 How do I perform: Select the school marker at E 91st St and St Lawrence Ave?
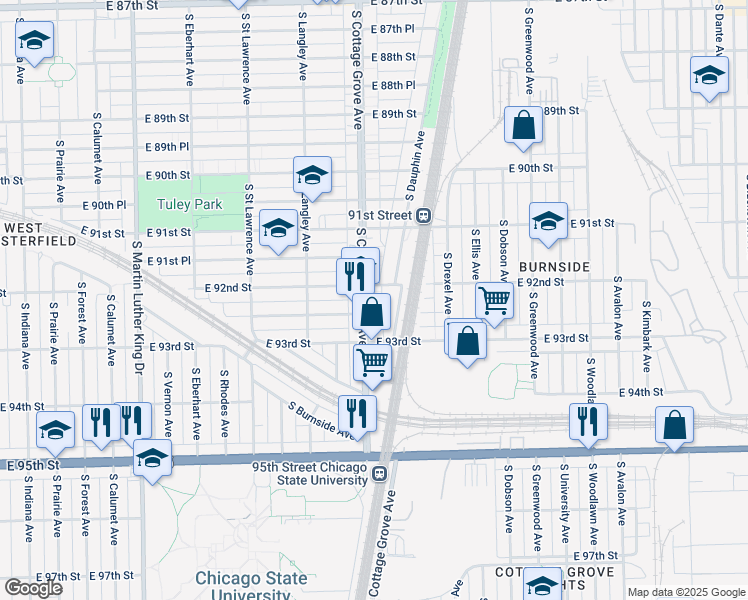pos(279,229)
